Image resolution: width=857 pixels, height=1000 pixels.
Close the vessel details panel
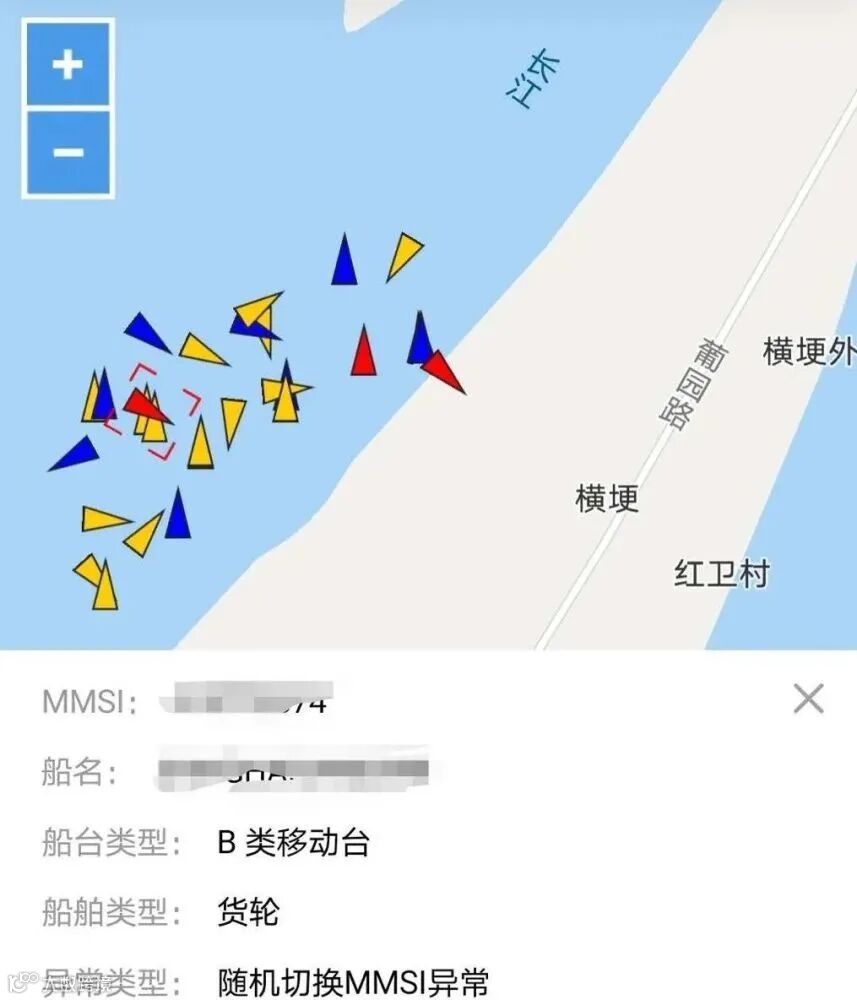point(808,699)
